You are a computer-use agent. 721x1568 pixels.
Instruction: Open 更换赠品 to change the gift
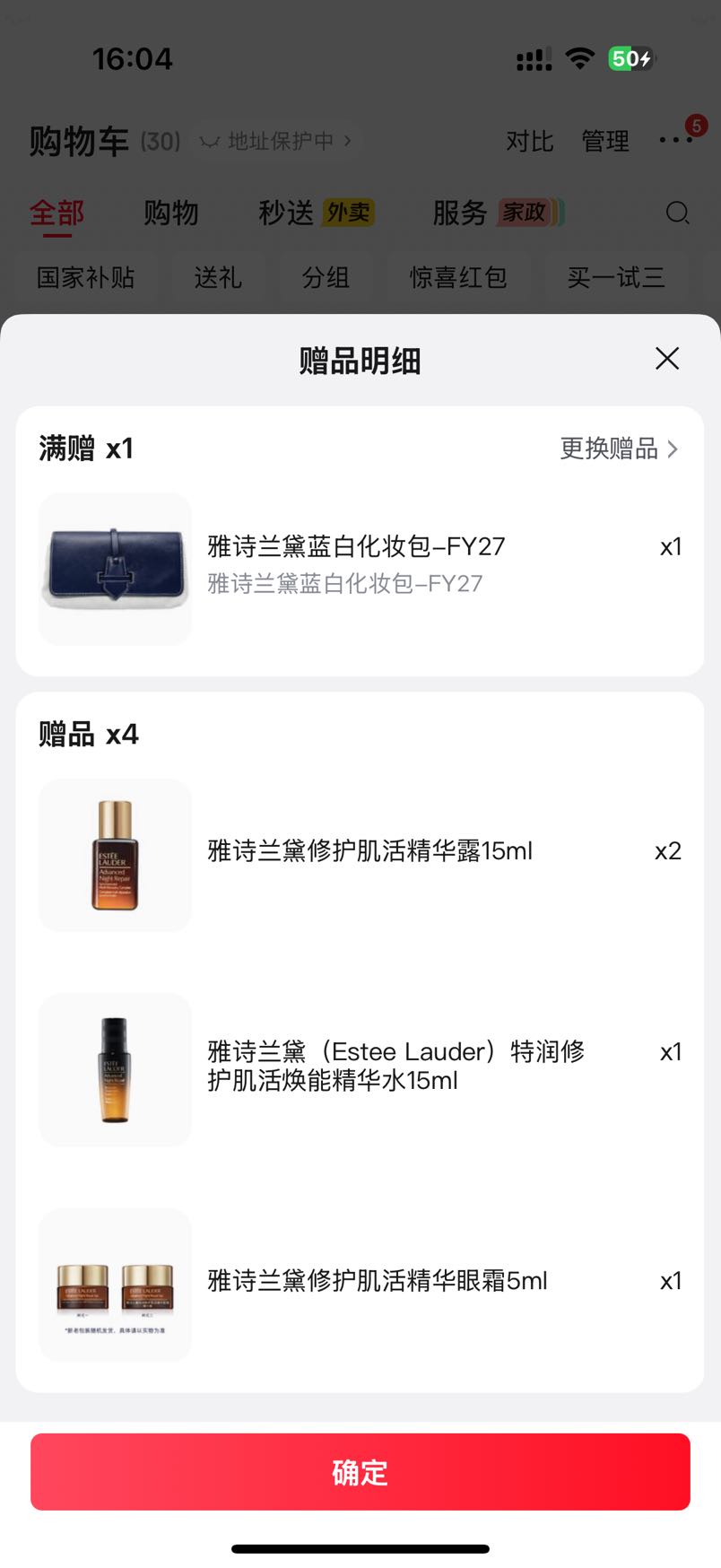[619, 449]
